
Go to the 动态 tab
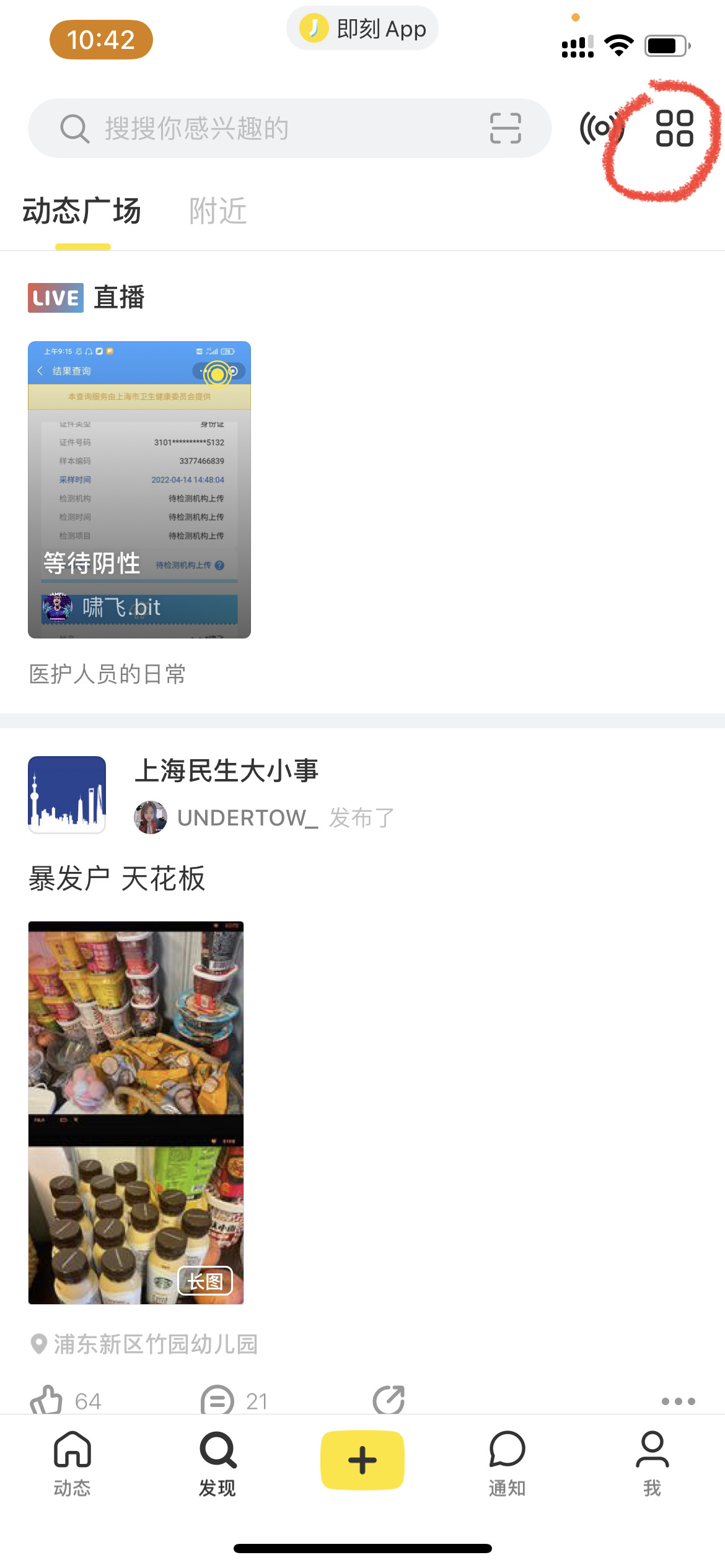pos(72,1463)
